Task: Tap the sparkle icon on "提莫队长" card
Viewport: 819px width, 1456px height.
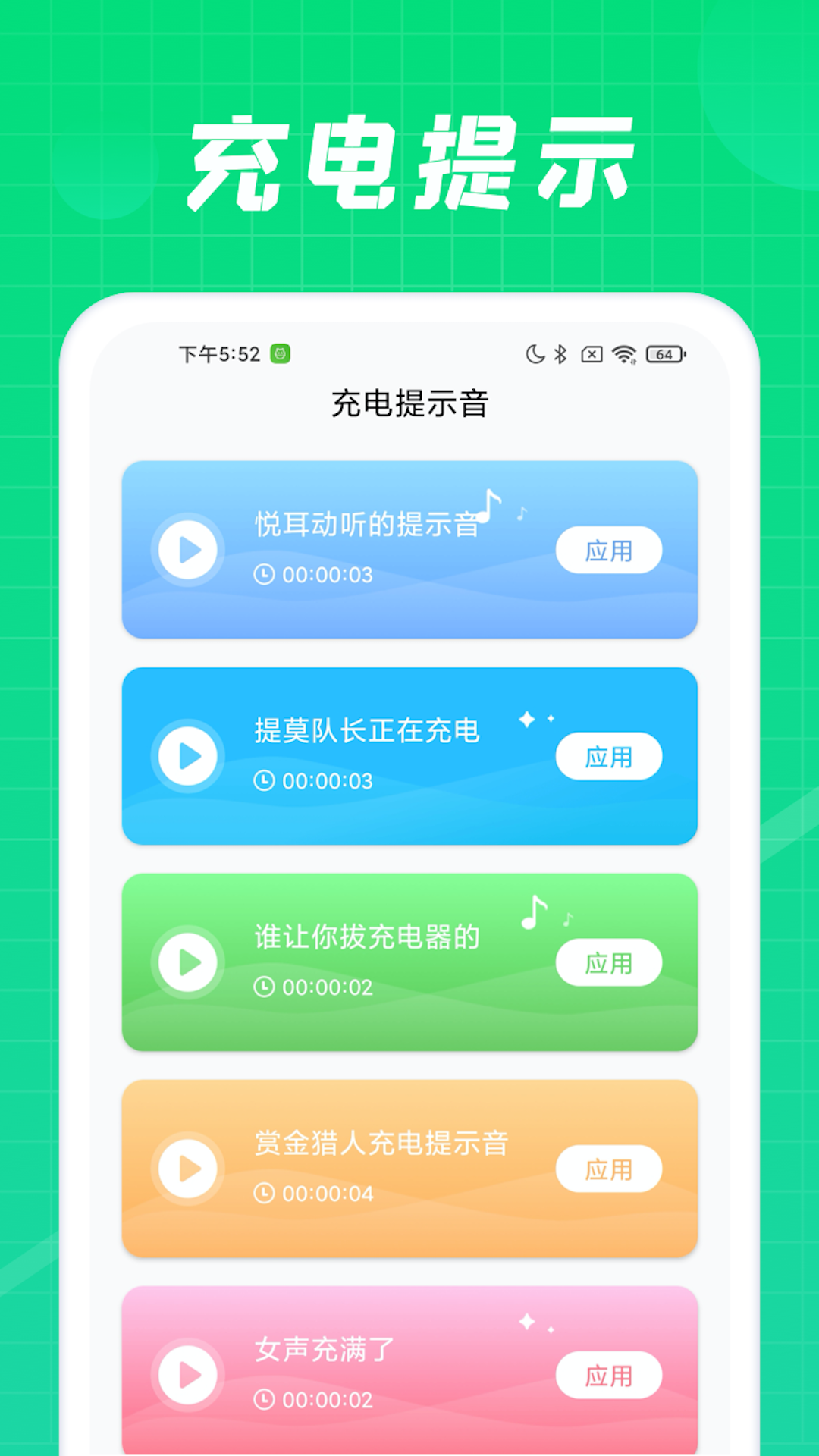Action: click(526, 719)
